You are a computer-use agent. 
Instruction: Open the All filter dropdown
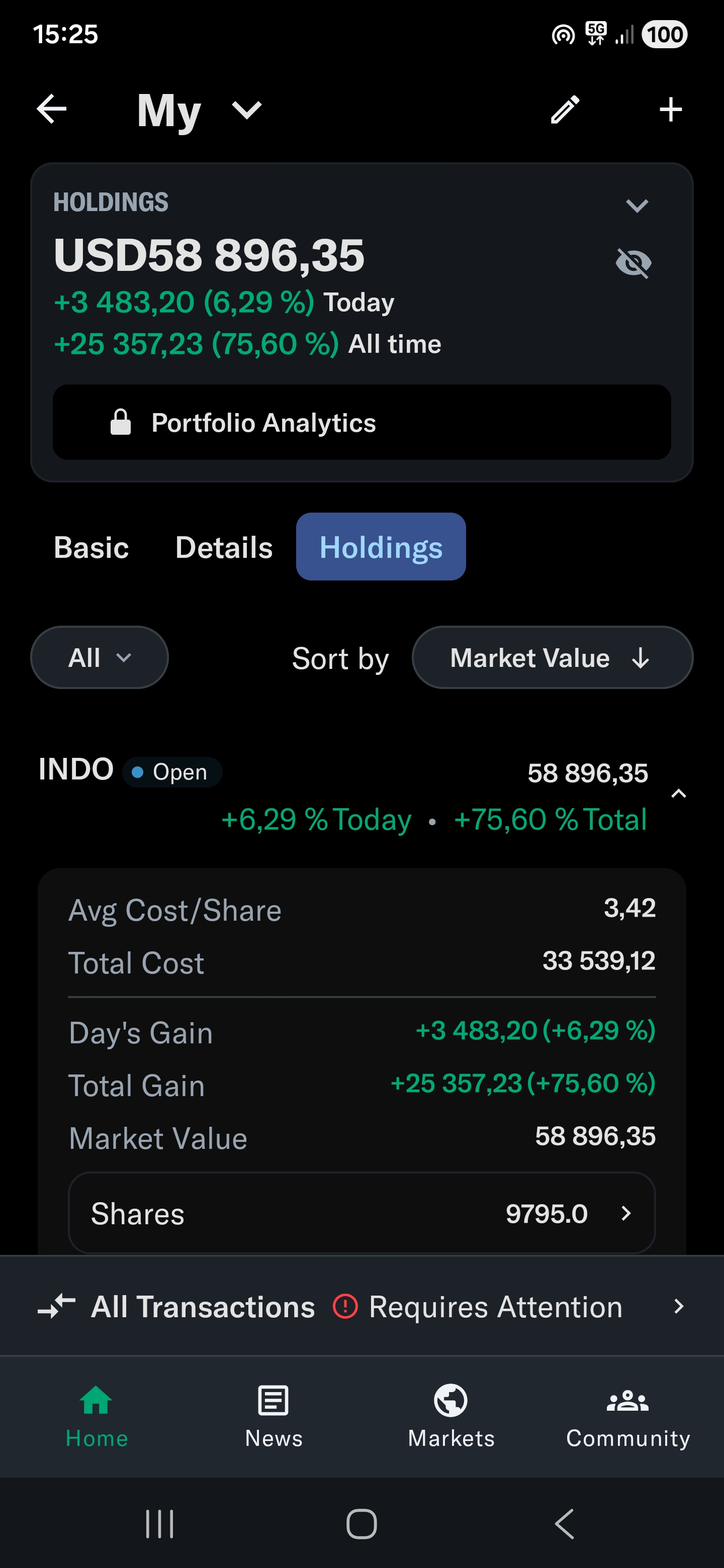point(99,658)
